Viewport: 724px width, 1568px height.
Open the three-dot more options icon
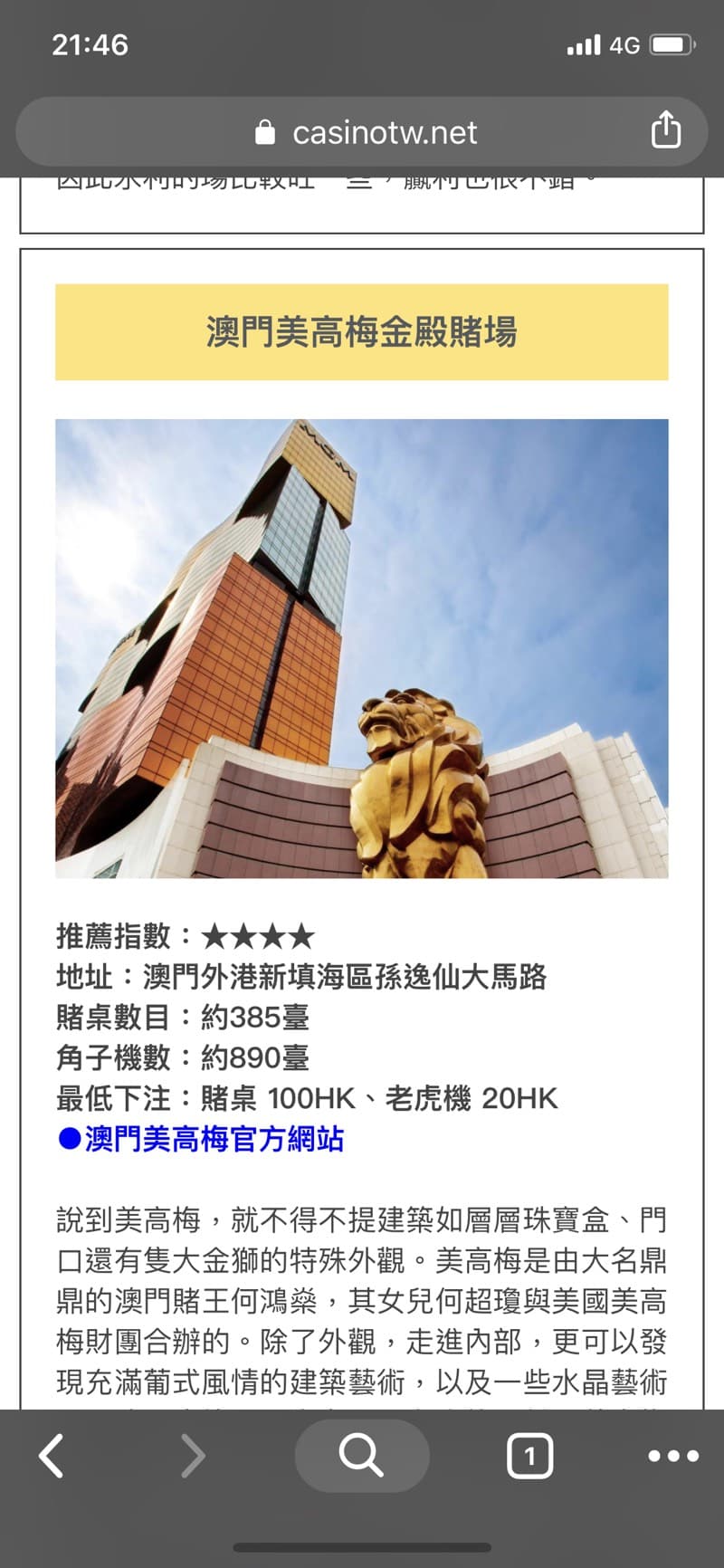click(672, 1456)
